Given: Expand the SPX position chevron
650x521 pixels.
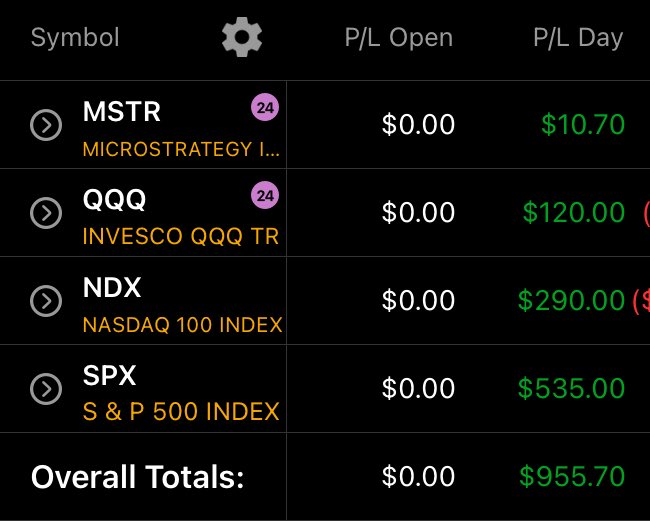Looking at the screenshot, I should (46, 389).
